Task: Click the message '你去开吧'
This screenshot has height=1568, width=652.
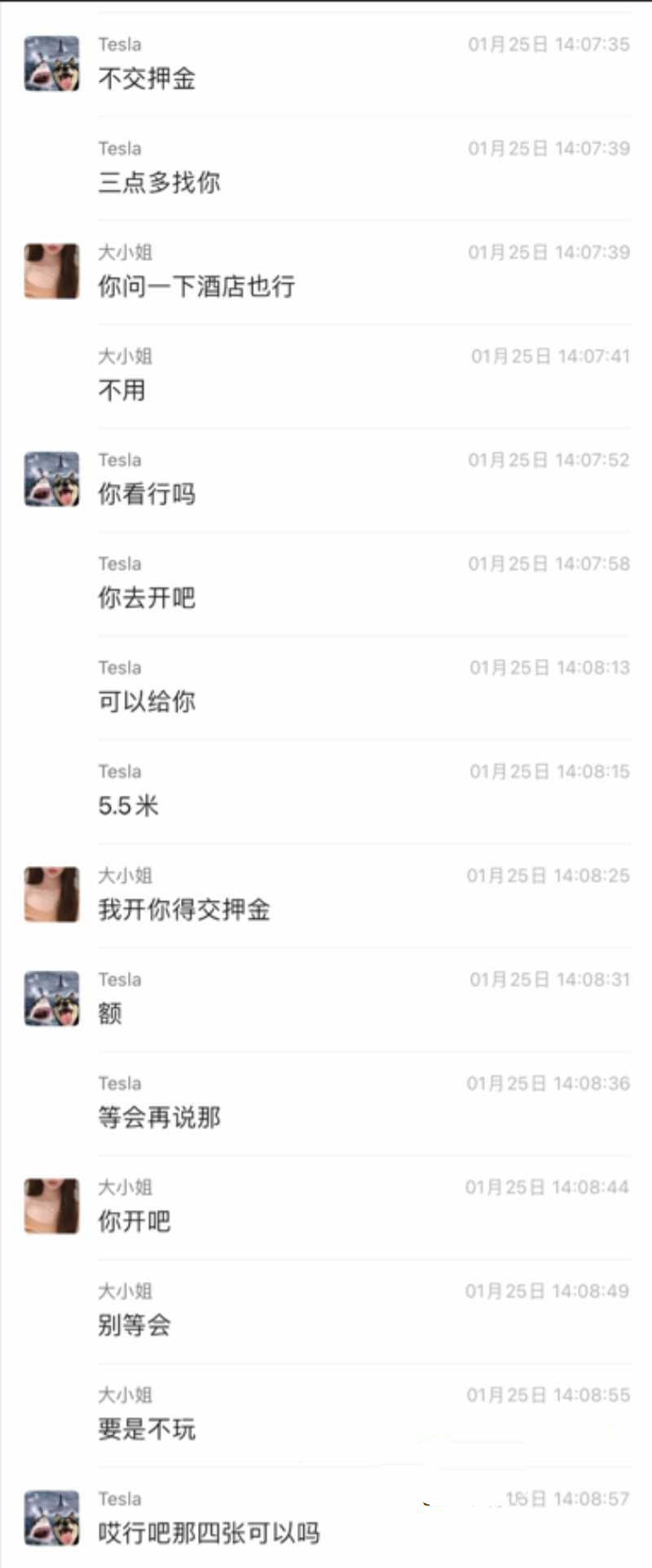Action: point(147,597)
